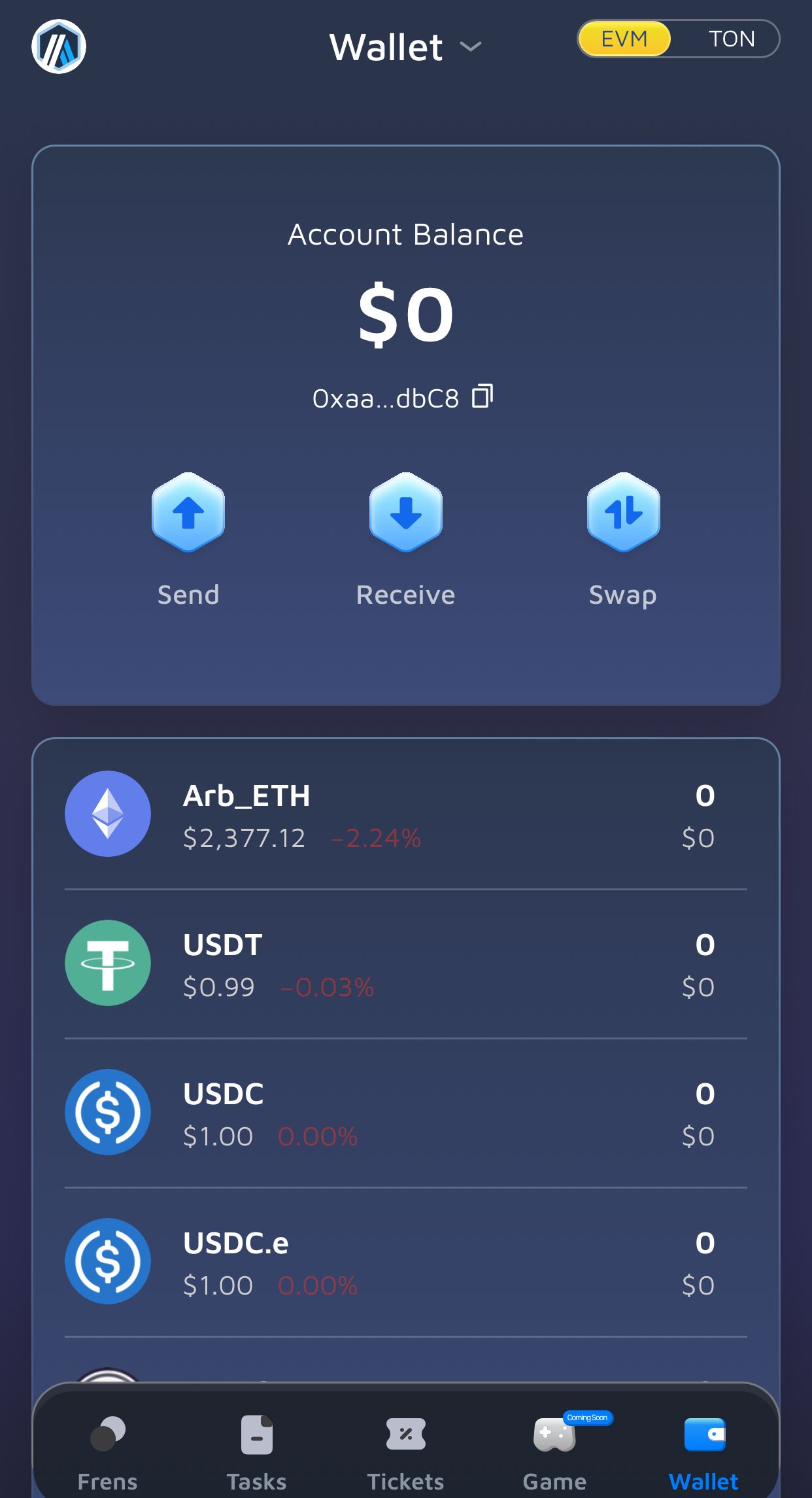Screen dimensions: 812x1498
Task: Tap the USDC token icon
Action: (x=109, y=1111)
